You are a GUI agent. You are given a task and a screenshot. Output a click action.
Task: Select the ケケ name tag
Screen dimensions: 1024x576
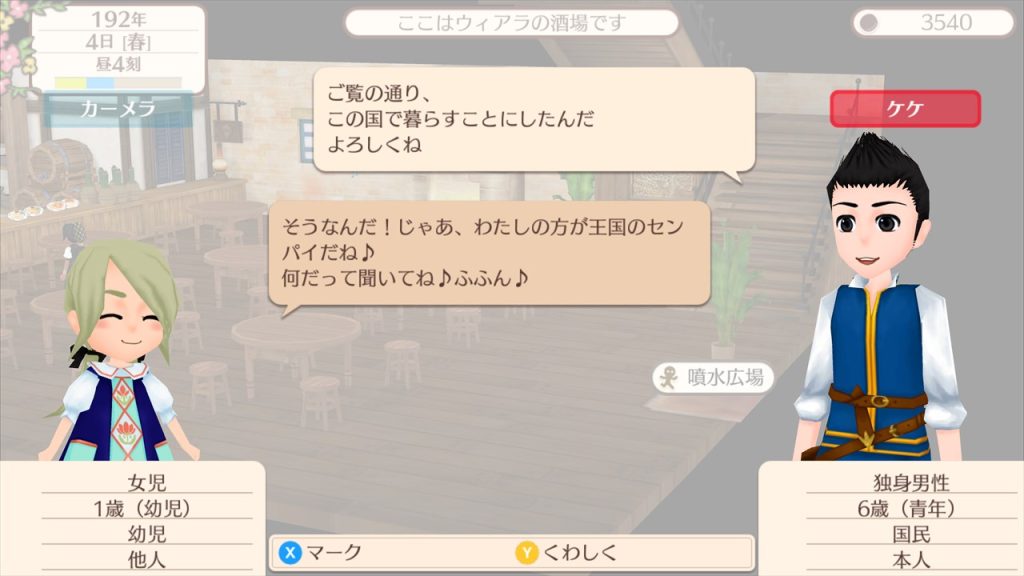click(905, 109)
